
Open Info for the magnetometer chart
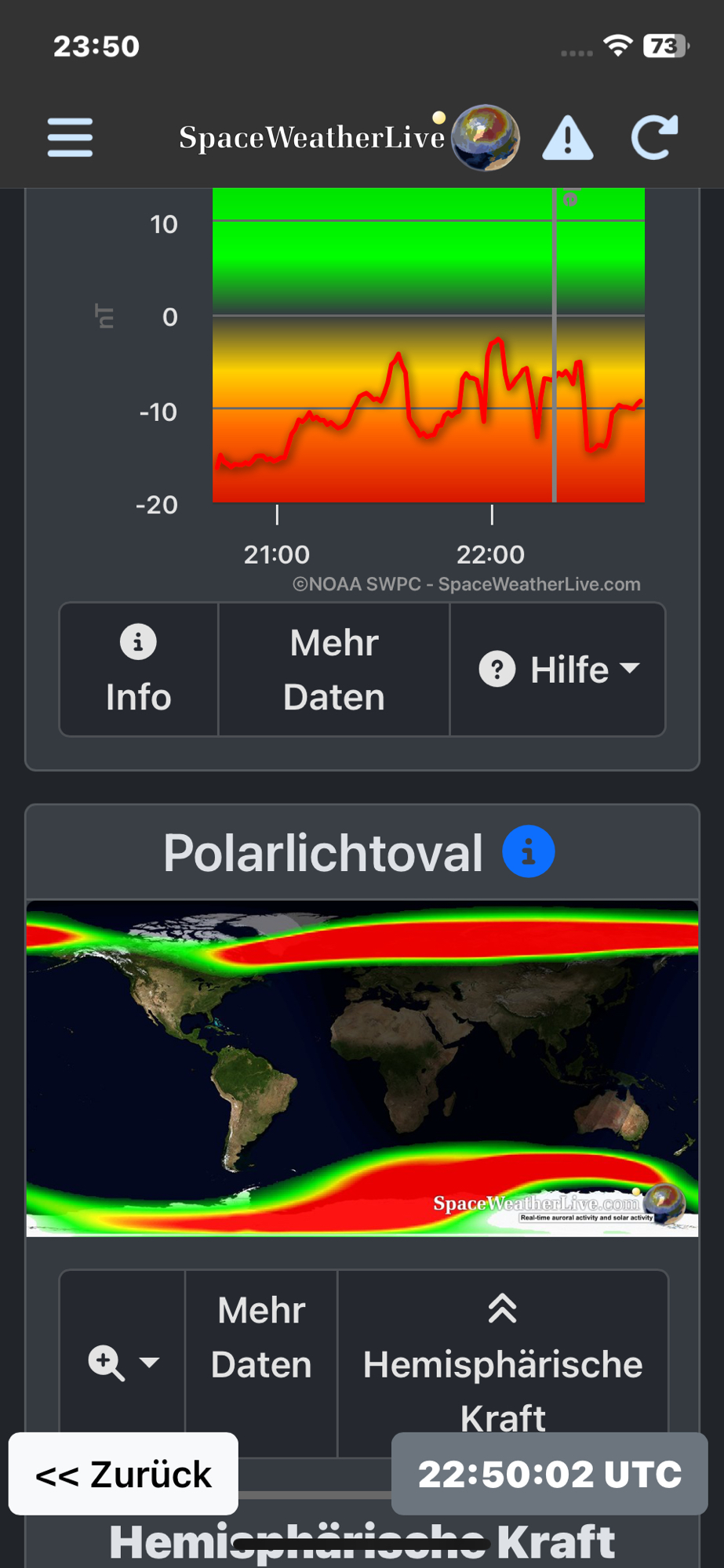[139, 670]
